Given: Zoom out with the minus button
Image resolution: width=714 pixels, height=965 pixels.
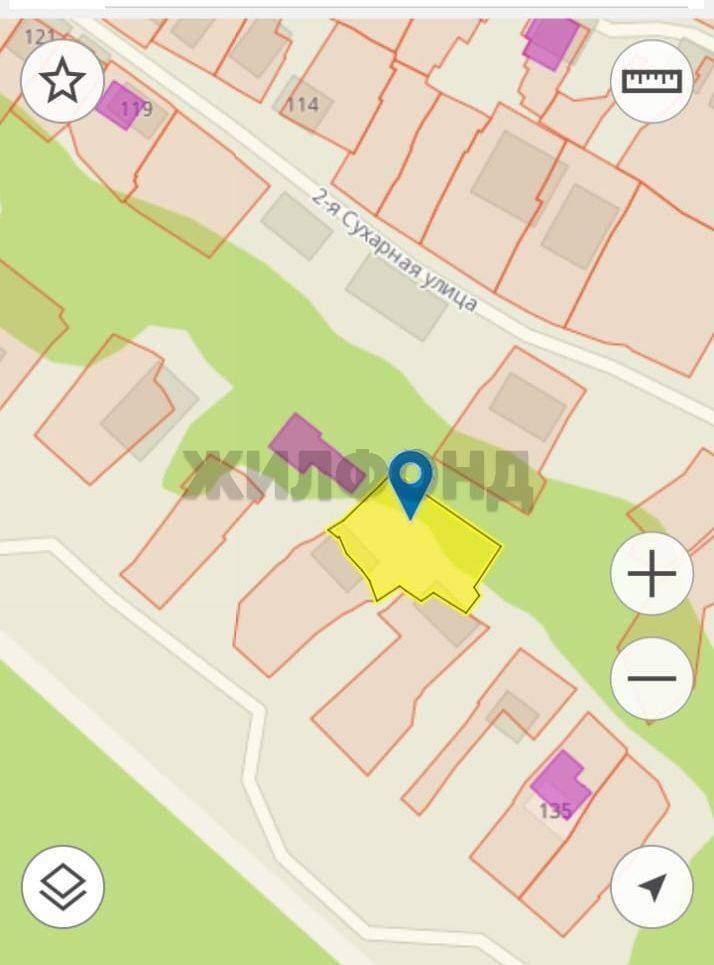Looking at the screenshot, I should pyautogui.click(x=652, y=678).
